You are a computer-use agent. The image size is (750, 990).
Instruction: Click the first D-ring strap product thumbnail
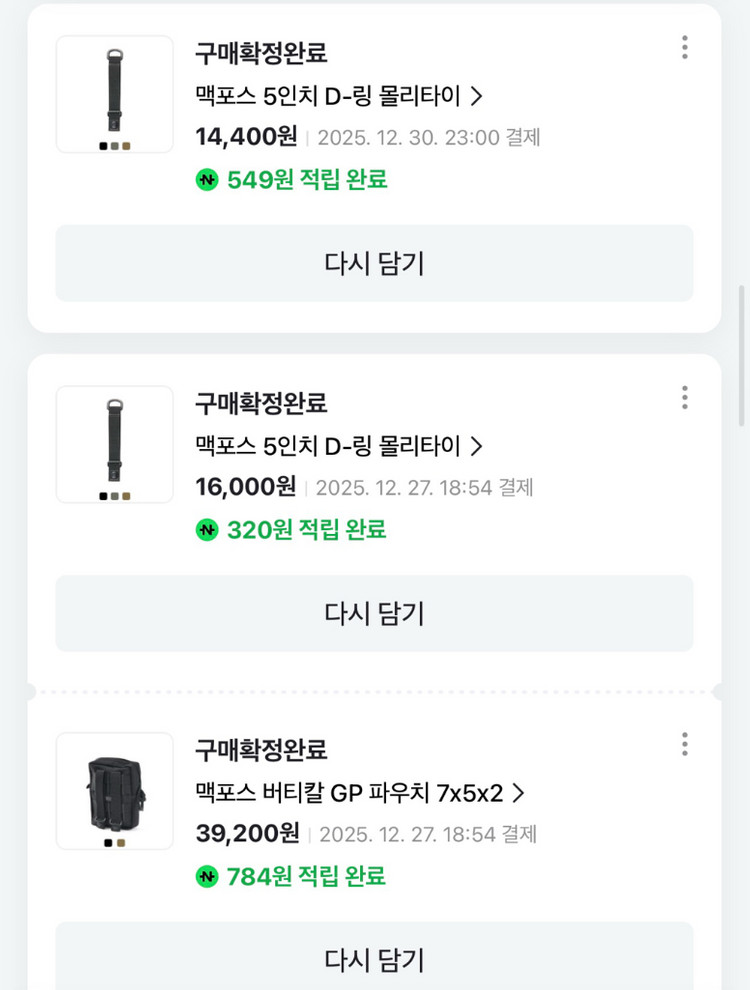[x=113, y=93]
